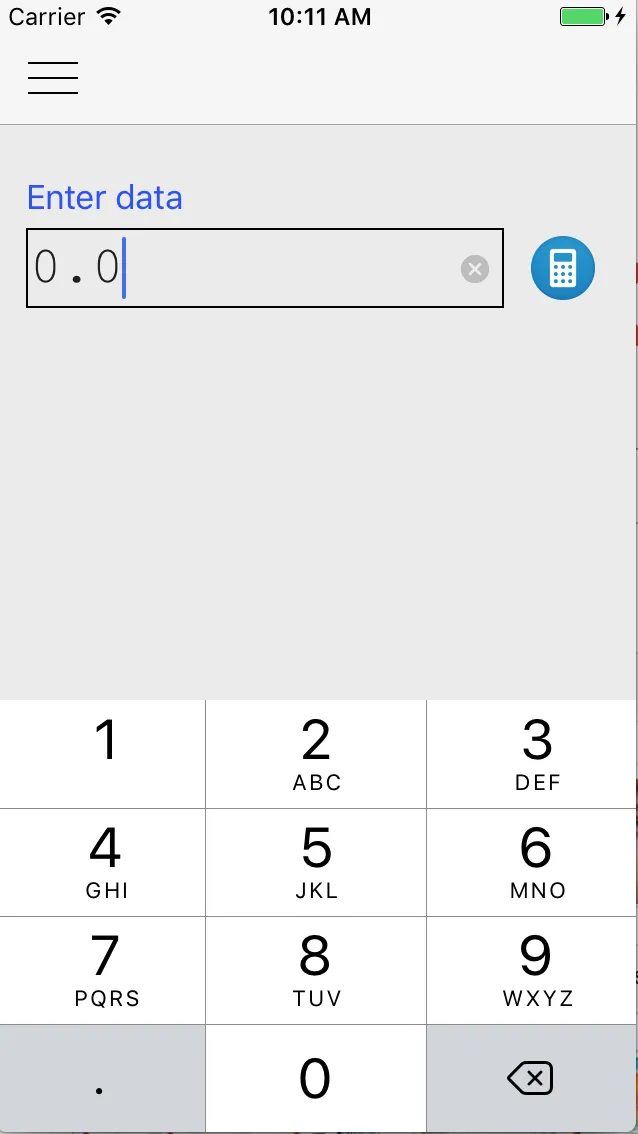Open the blue calculator button

[x=562, y=269]
